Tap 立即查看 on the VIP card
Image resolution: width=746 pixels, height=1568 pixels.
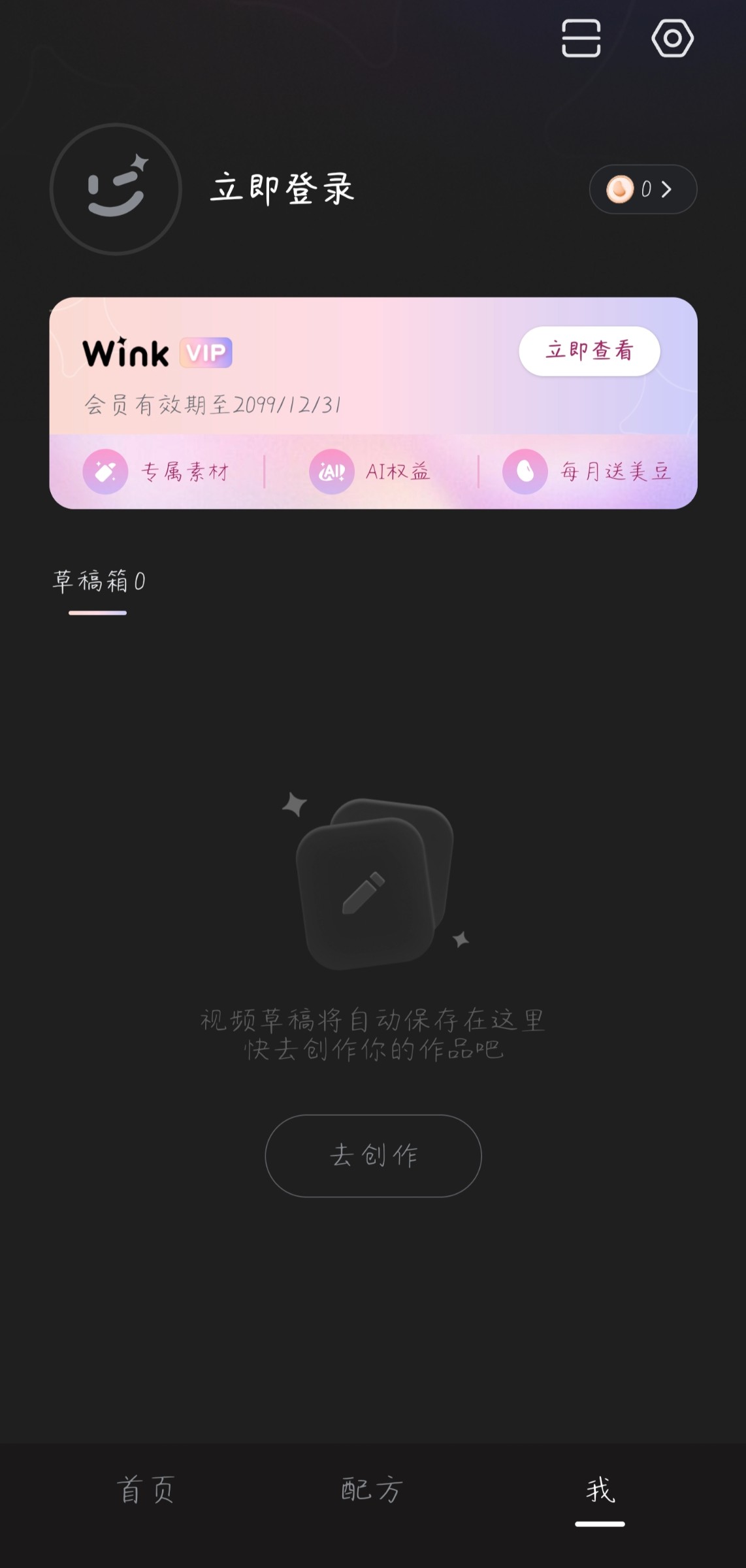point(589,351)
